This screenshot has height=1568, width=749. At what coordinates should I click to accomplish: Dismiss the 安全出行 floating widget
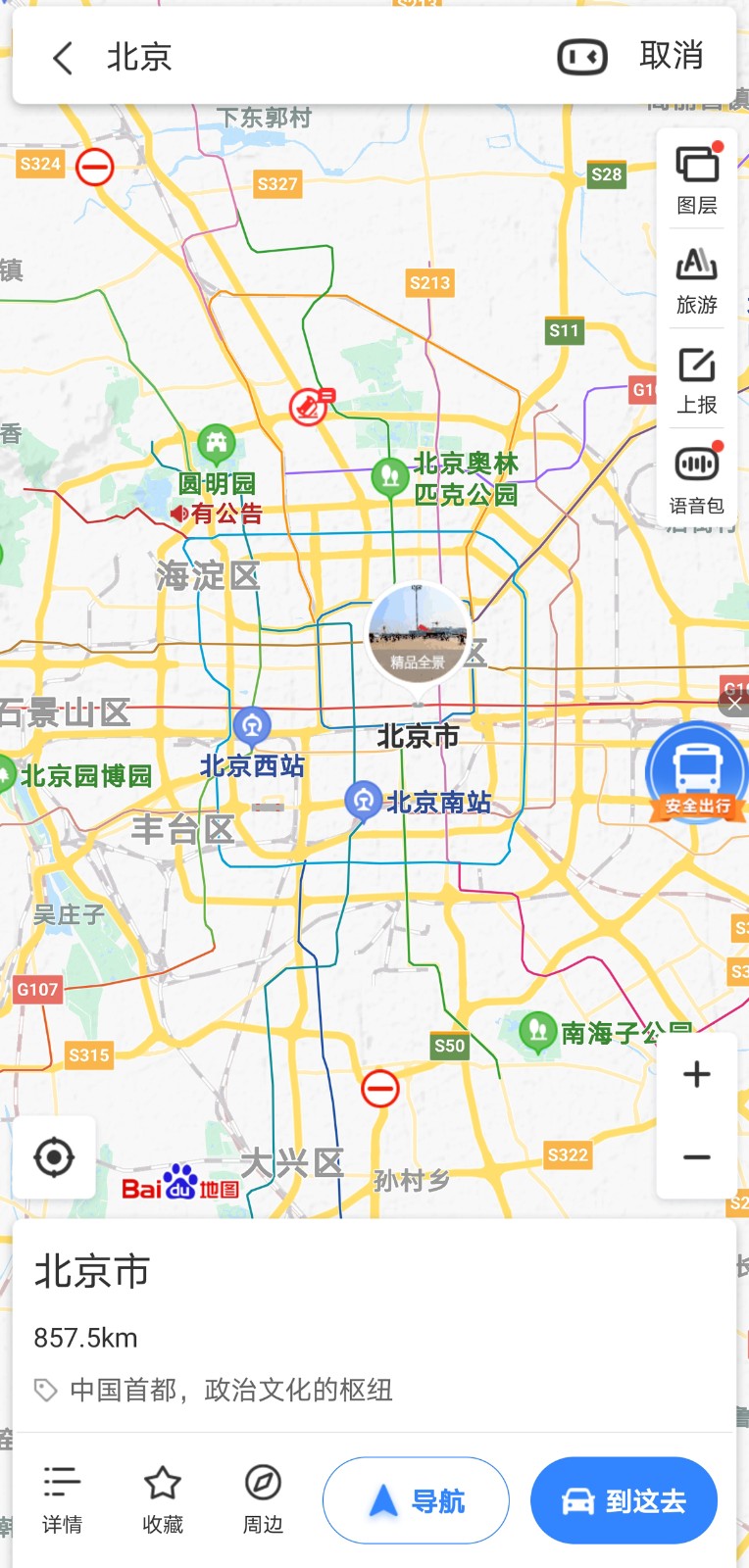pos(734,703)
